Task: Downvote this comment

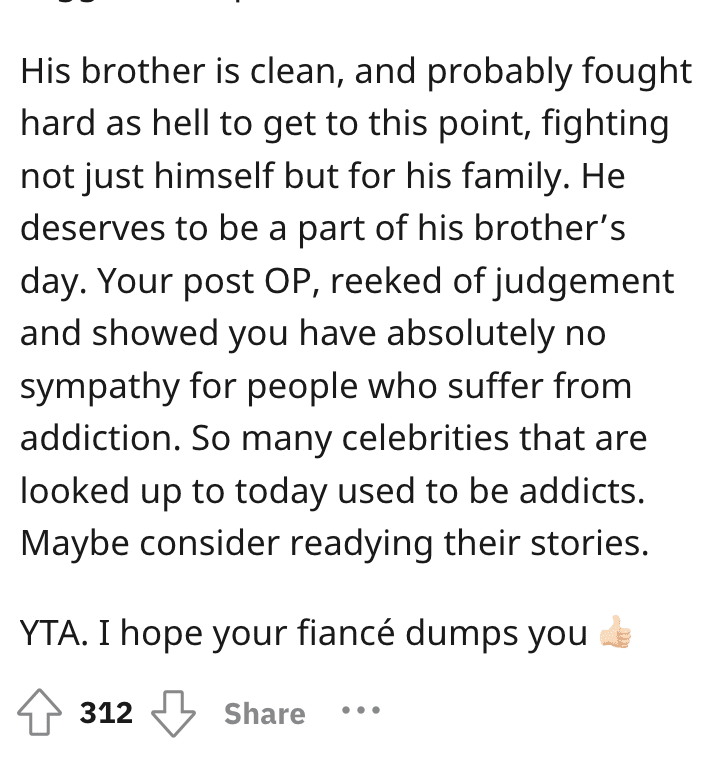Action: click(172, 714)
